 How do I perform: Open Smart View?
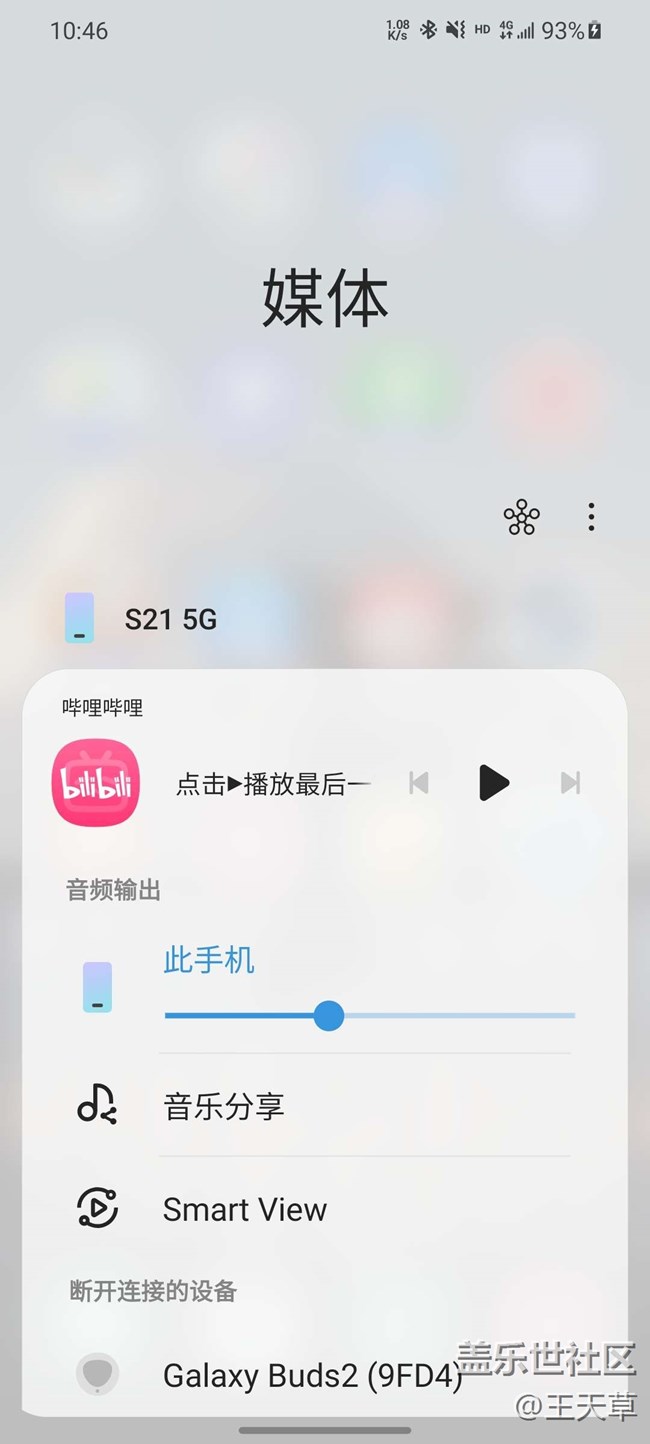coord(245,1209)
